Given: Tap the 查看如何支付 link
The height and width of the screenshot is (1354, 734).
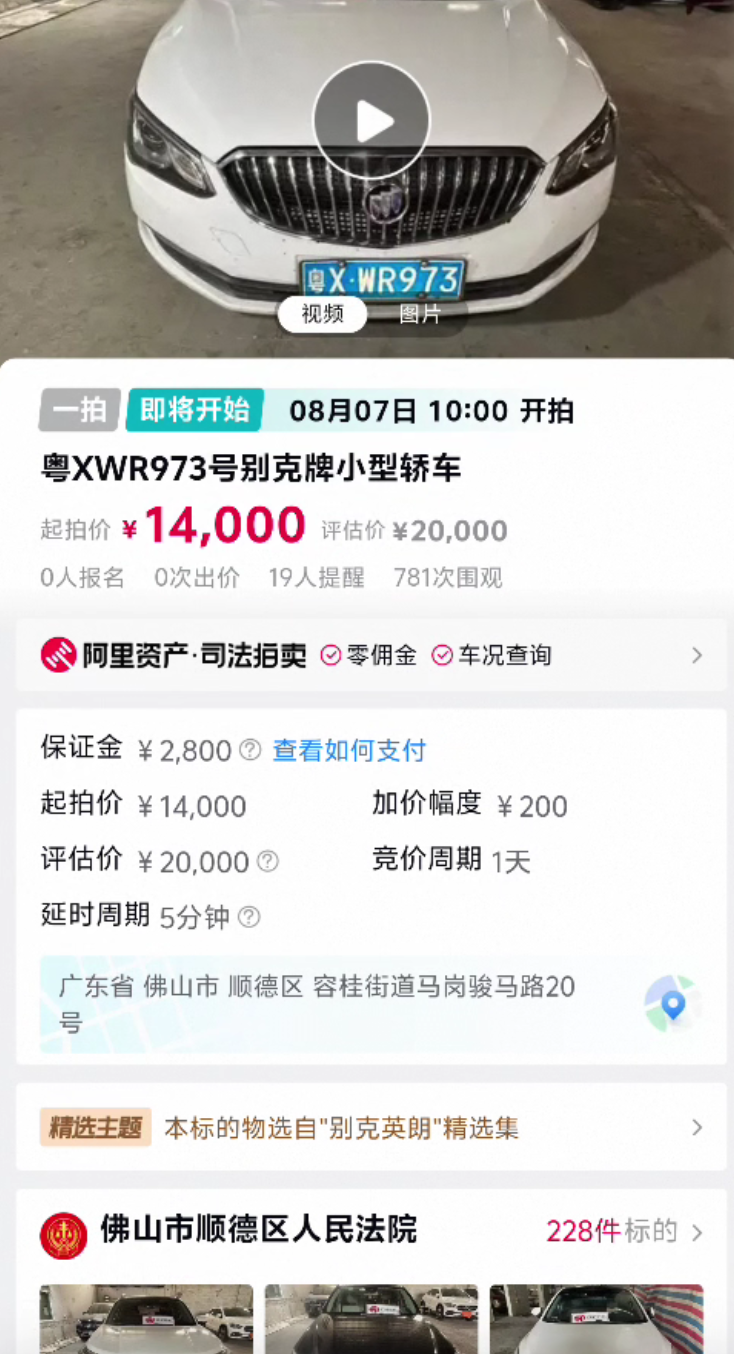Looking at the screenshot, I should click(349, 750).
